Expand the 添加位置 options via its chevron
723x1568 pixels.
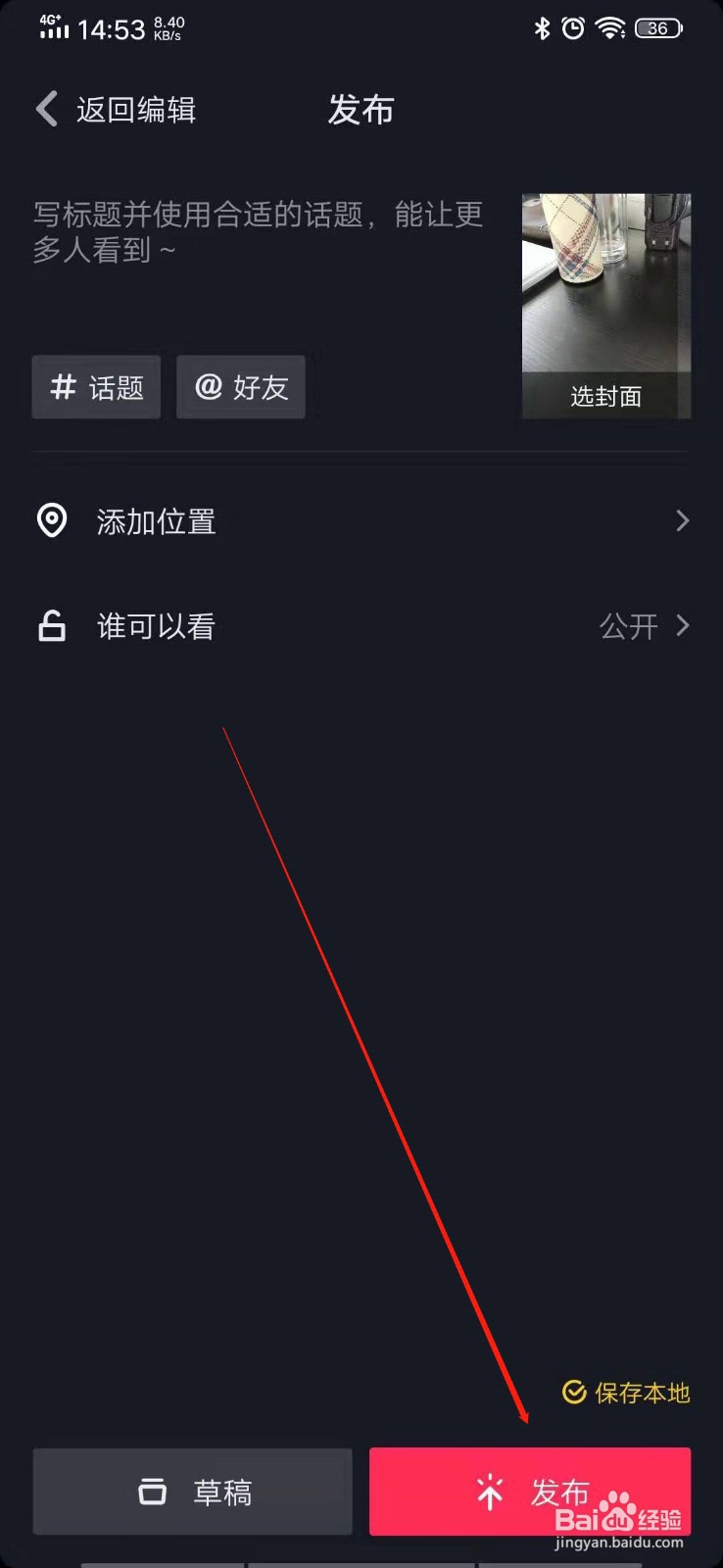[682, 520]
